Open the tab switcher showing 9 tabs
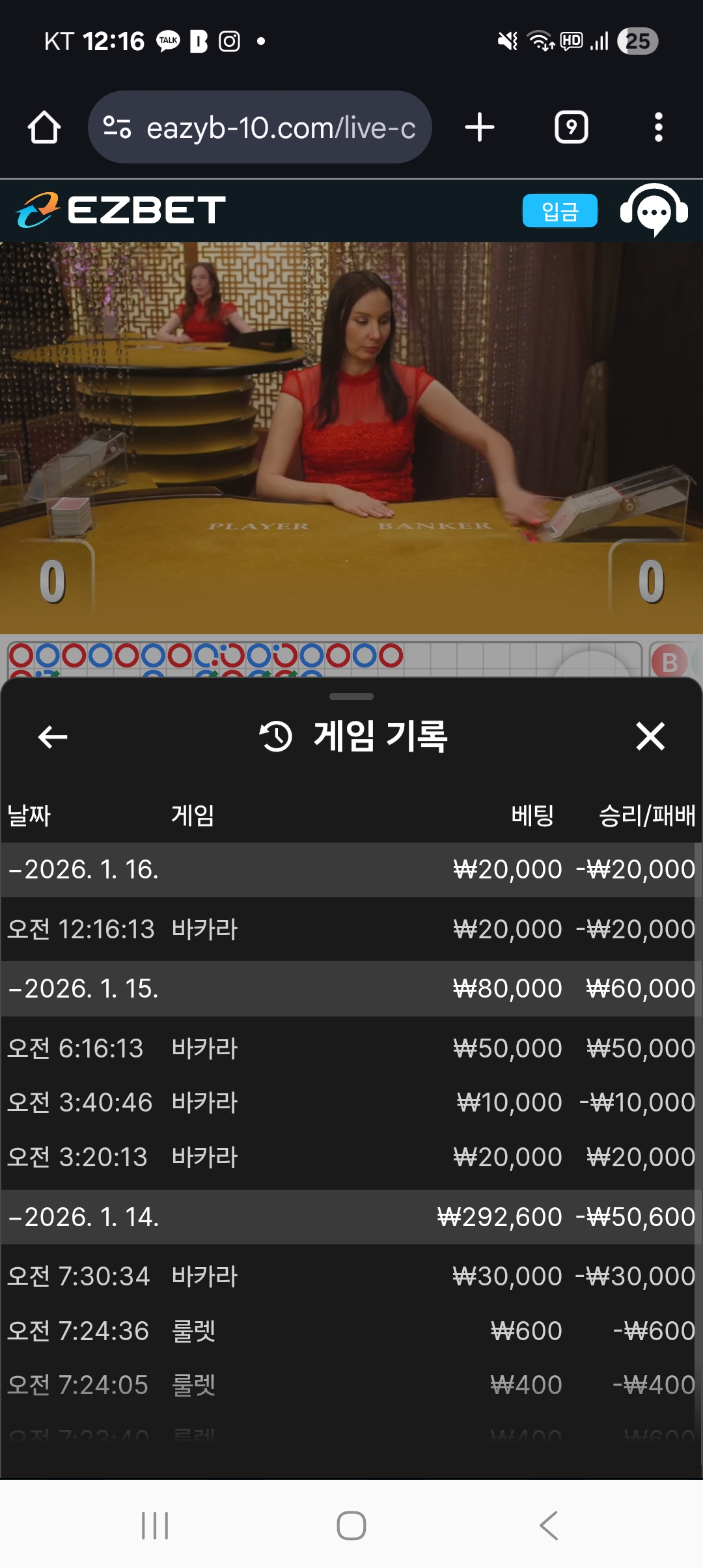This screenshot has height=1568, width=703. [571, 127]
